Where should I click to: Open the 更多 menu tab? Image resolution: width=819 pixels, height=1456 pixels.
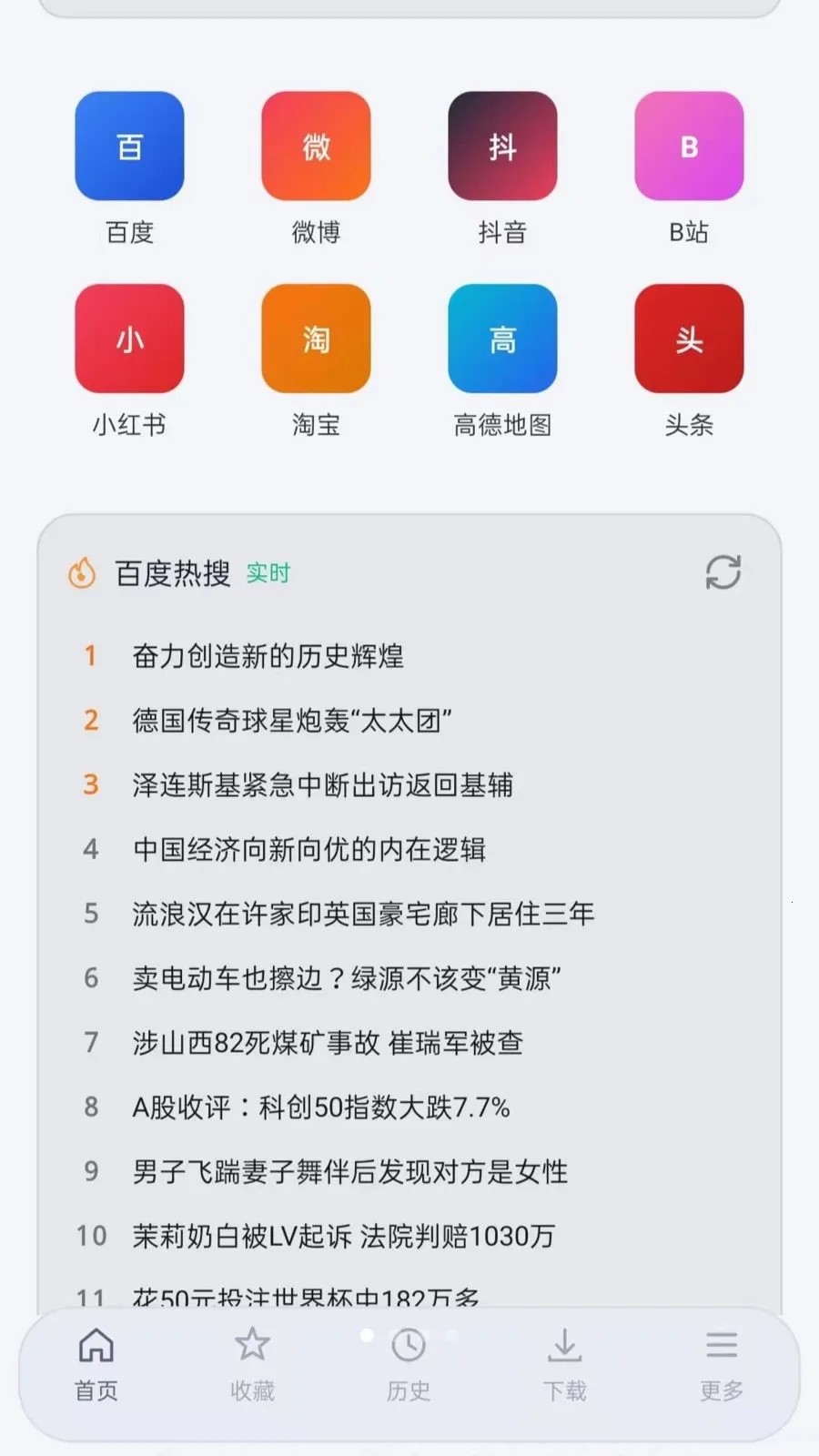722,1364
